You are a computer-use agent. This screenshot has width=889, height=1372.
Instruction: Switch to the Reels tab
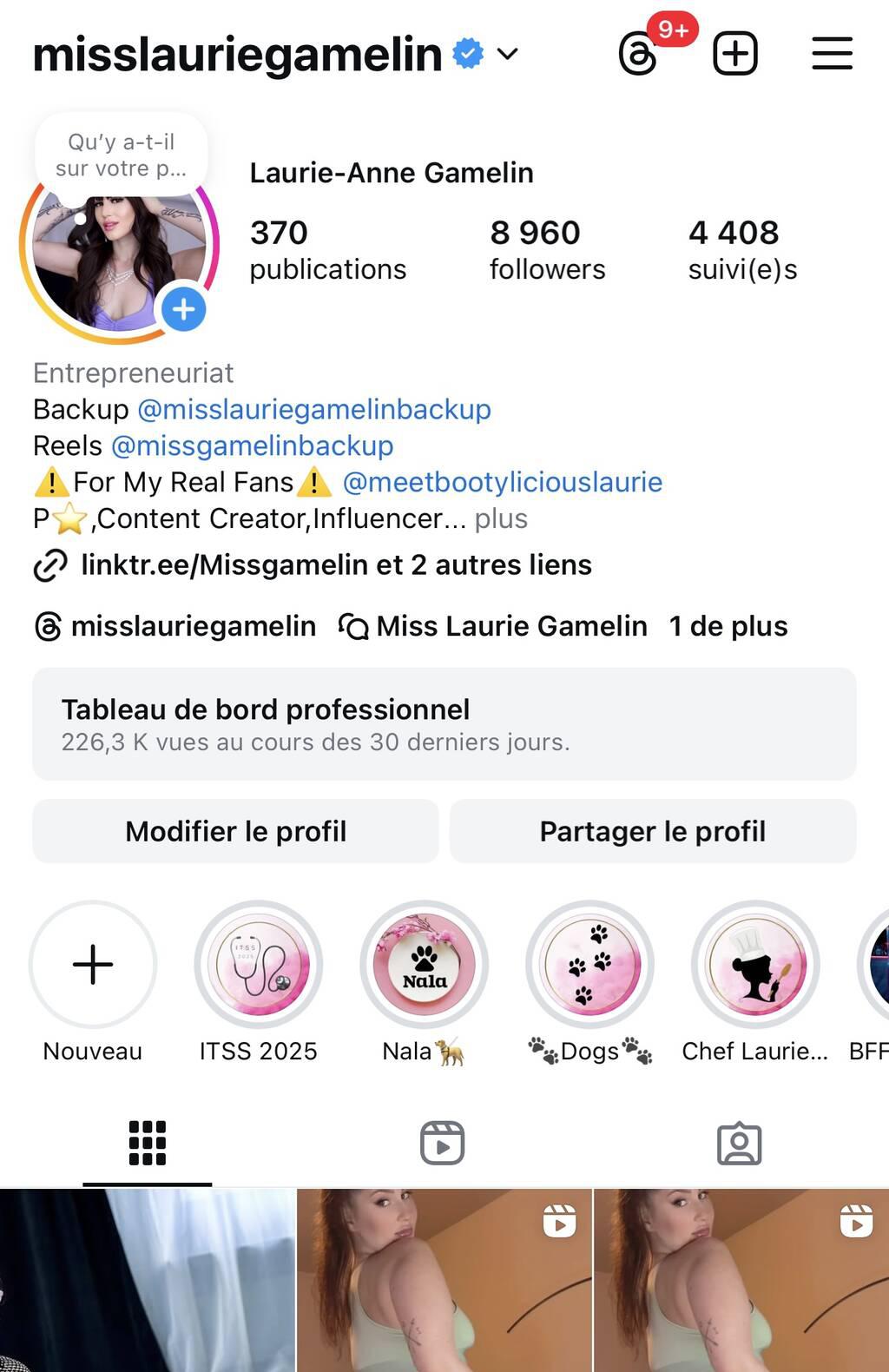[x=443, y=1143]
